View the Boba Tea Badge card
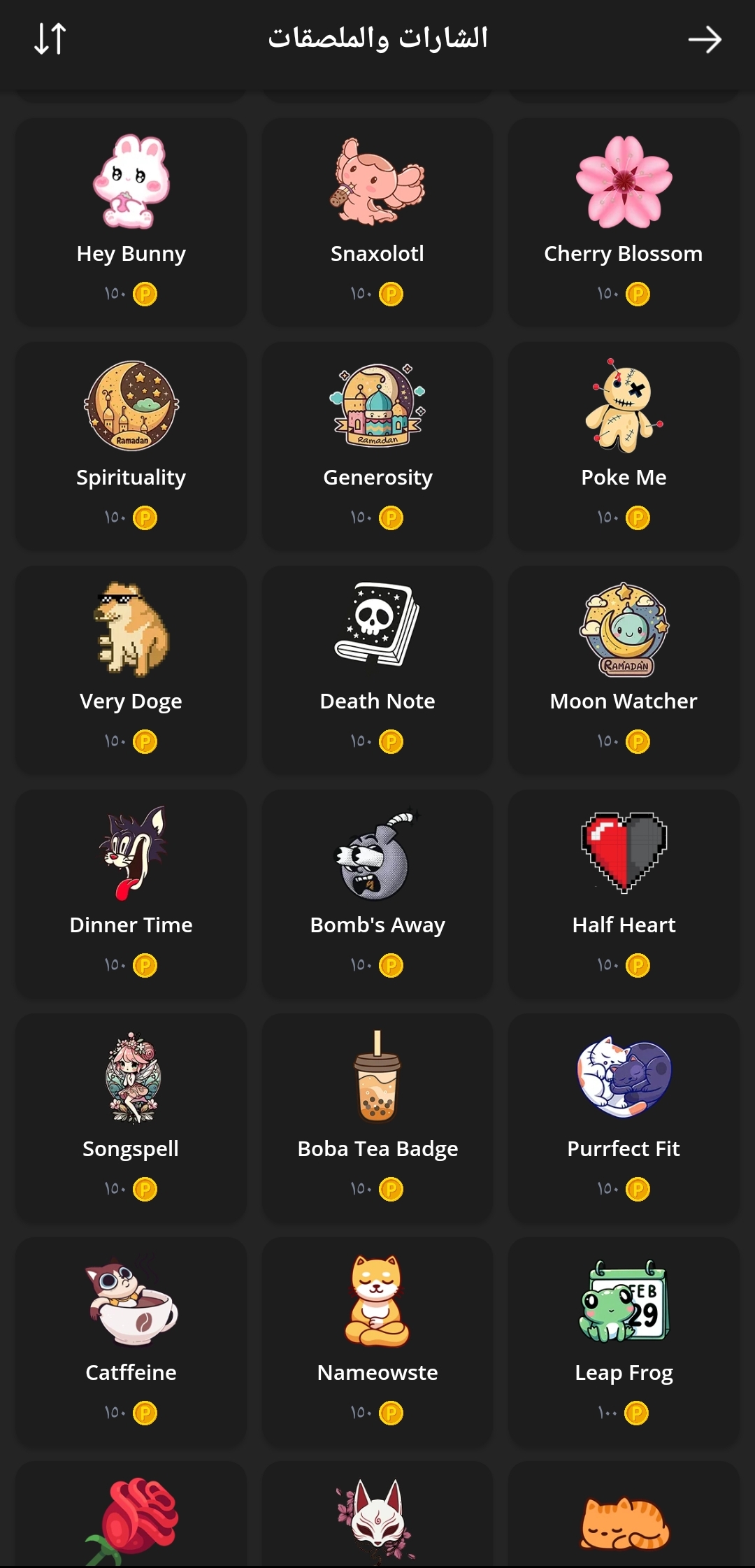Image resolution: width=755 pixels, height=1568 pixels. [377, 1116]
